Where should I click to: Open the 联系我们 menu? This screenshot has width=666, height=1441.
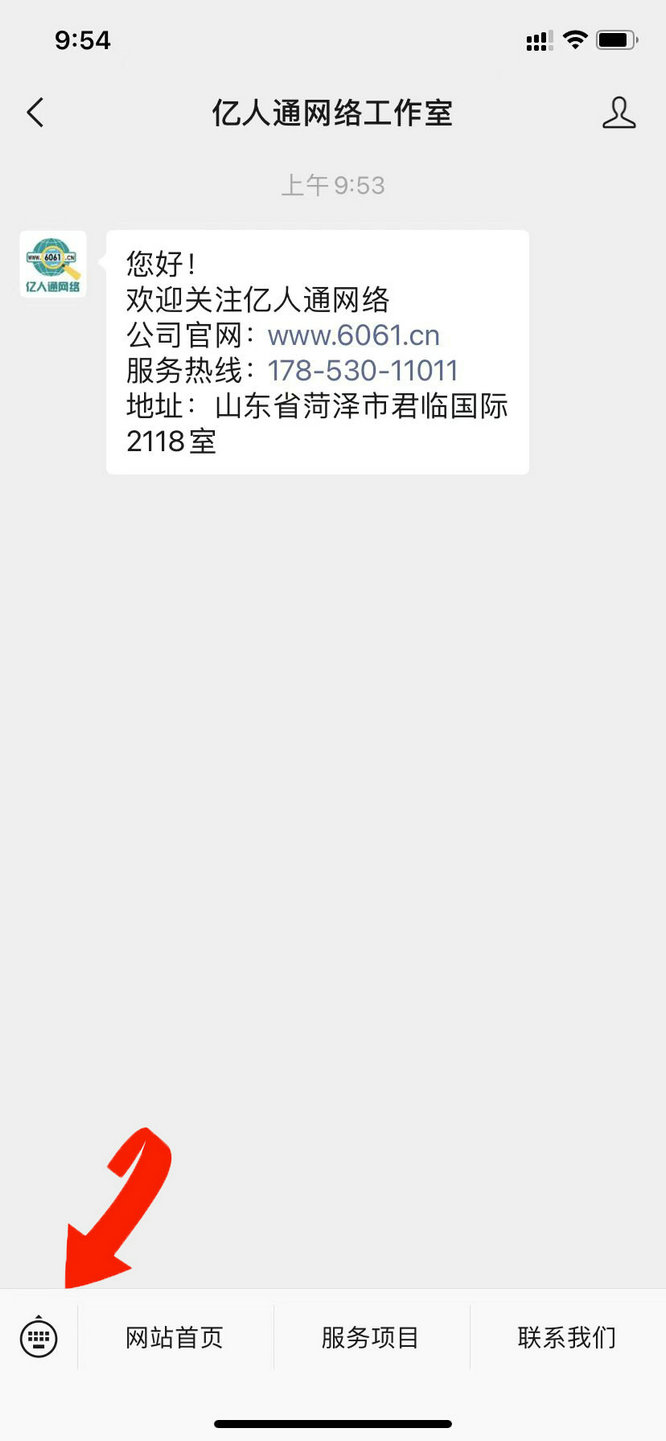pyautogui.click(x=567, y=1338)
